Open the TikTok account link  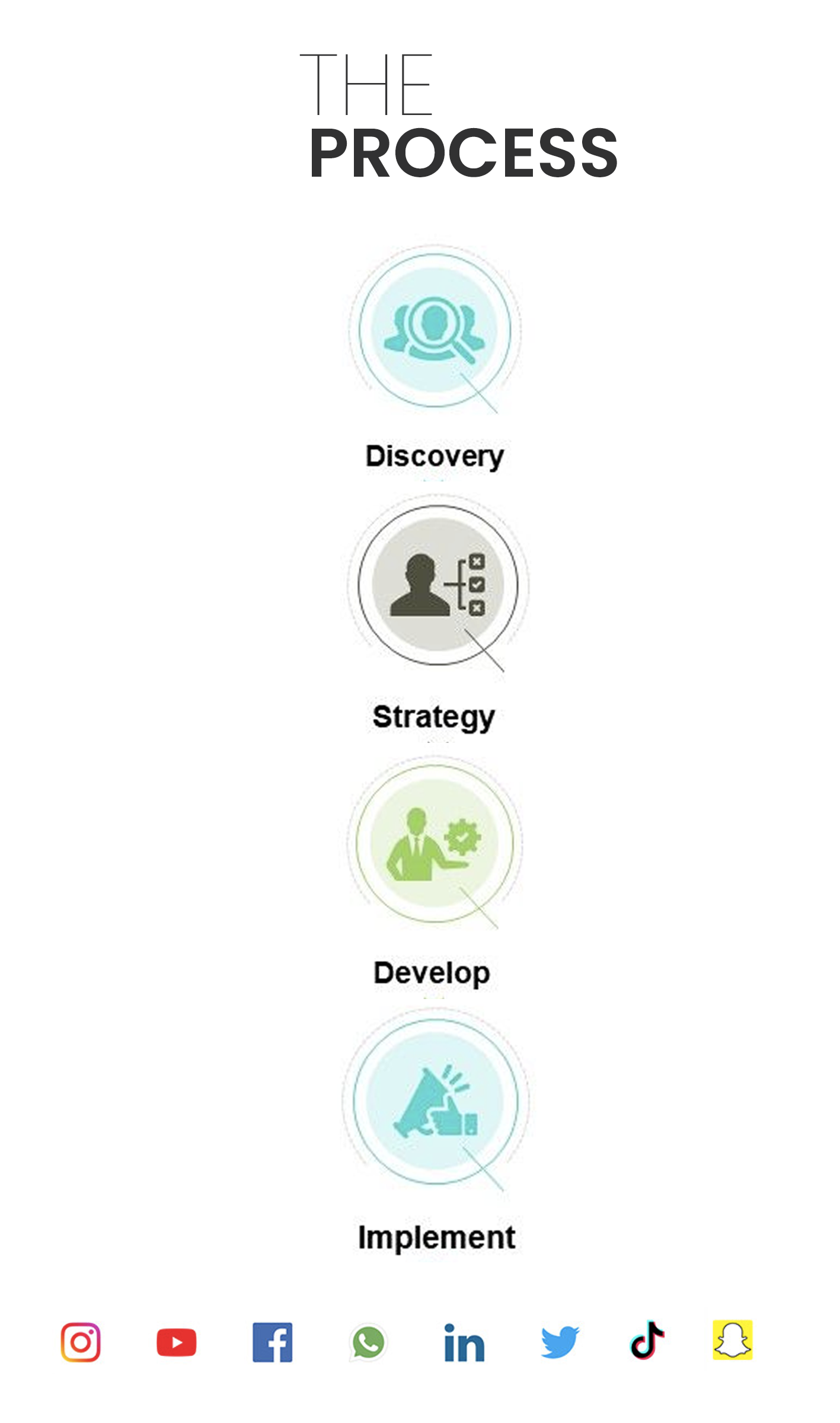click(x=647, y=1340)
